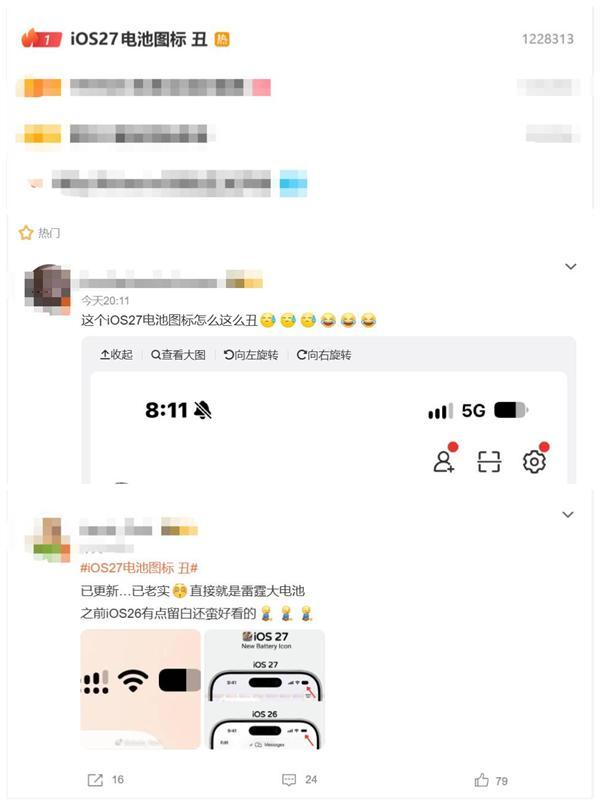600x805 pixels.
Task: Expand the chevron menu on the 今天20:11 post
Action: pyautogui.click(x=571, y=266)
